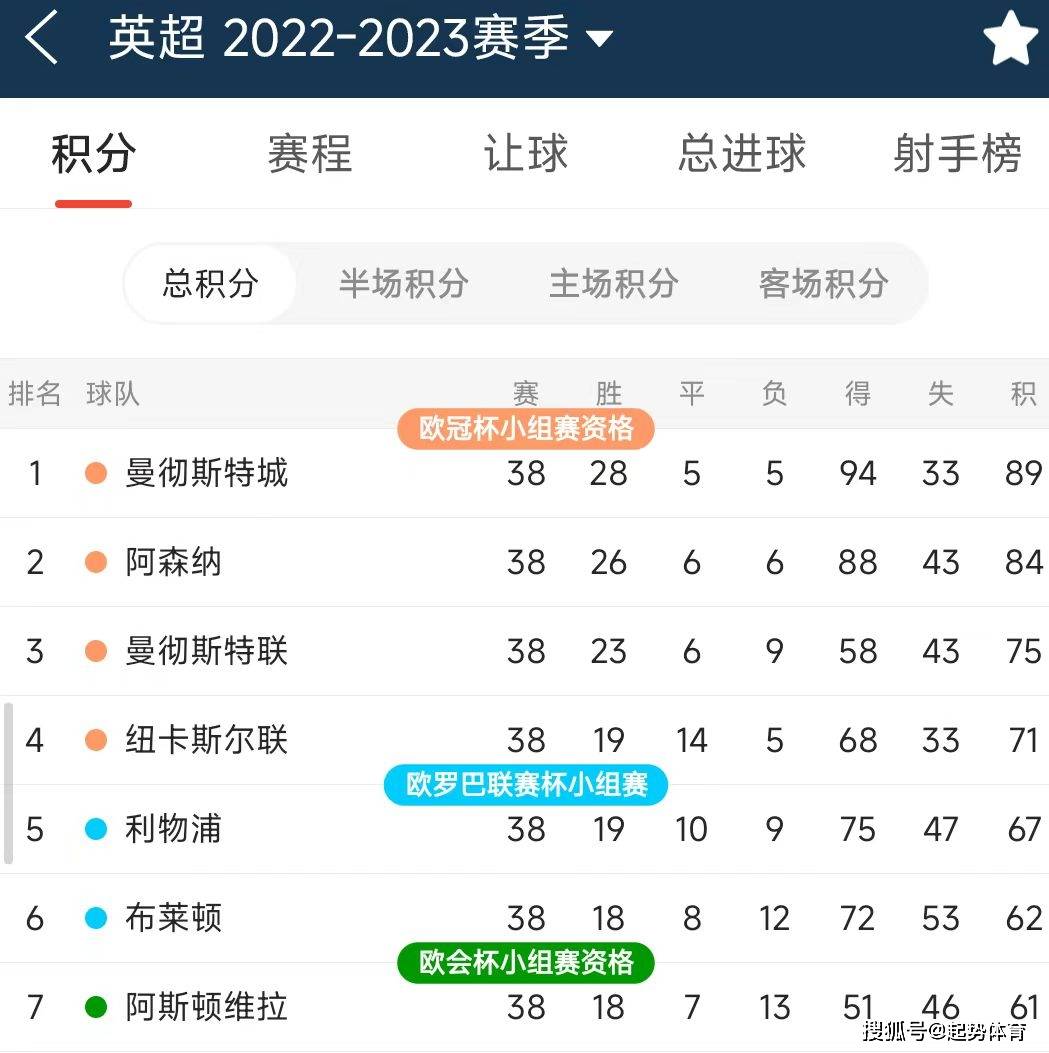Open team 纽卡斯尔联 row
The image size is (1049, 1053).
point(207,740)
